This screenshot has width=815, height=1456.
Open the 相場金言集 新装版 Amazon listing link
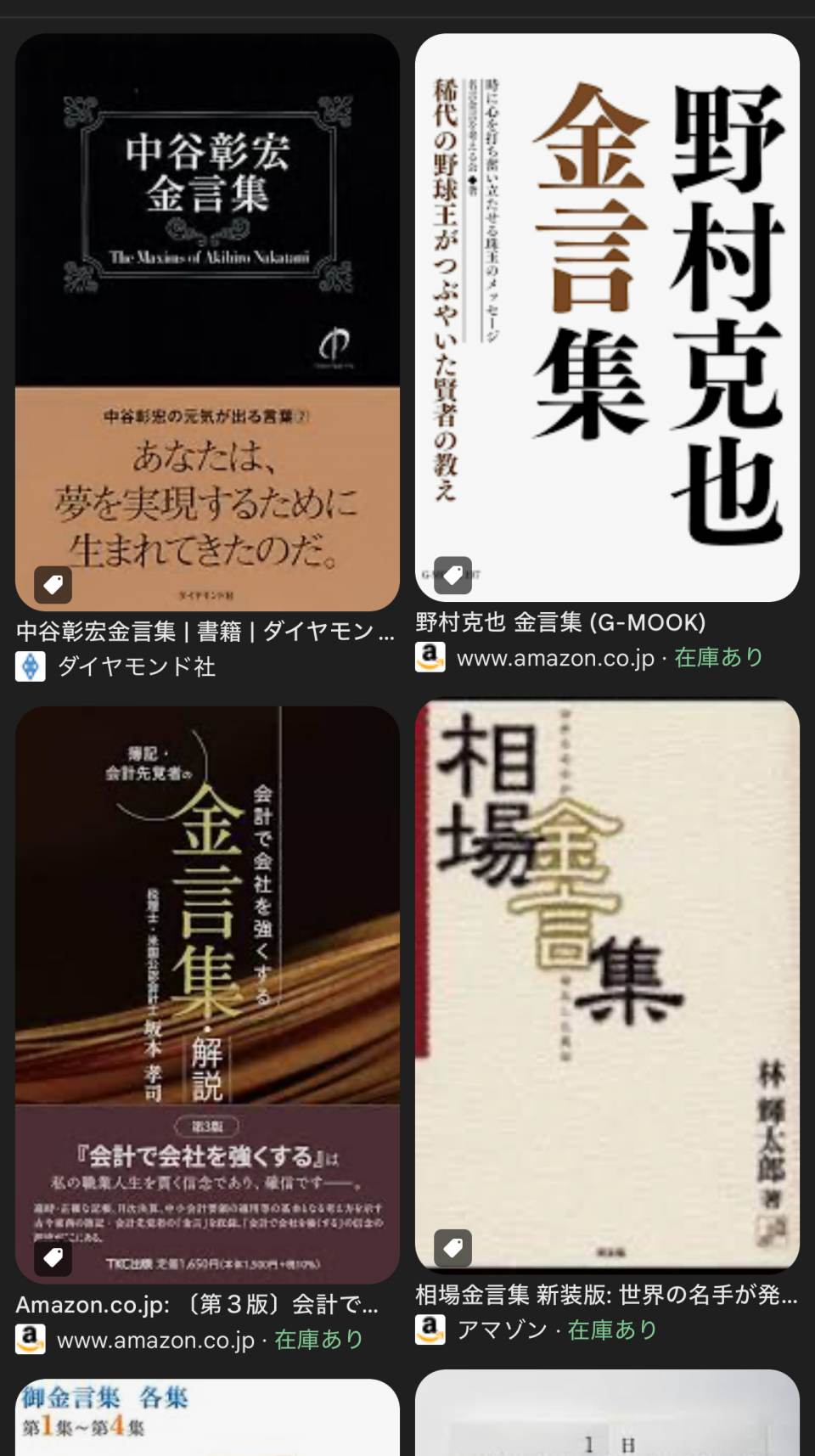[606, 1295]
